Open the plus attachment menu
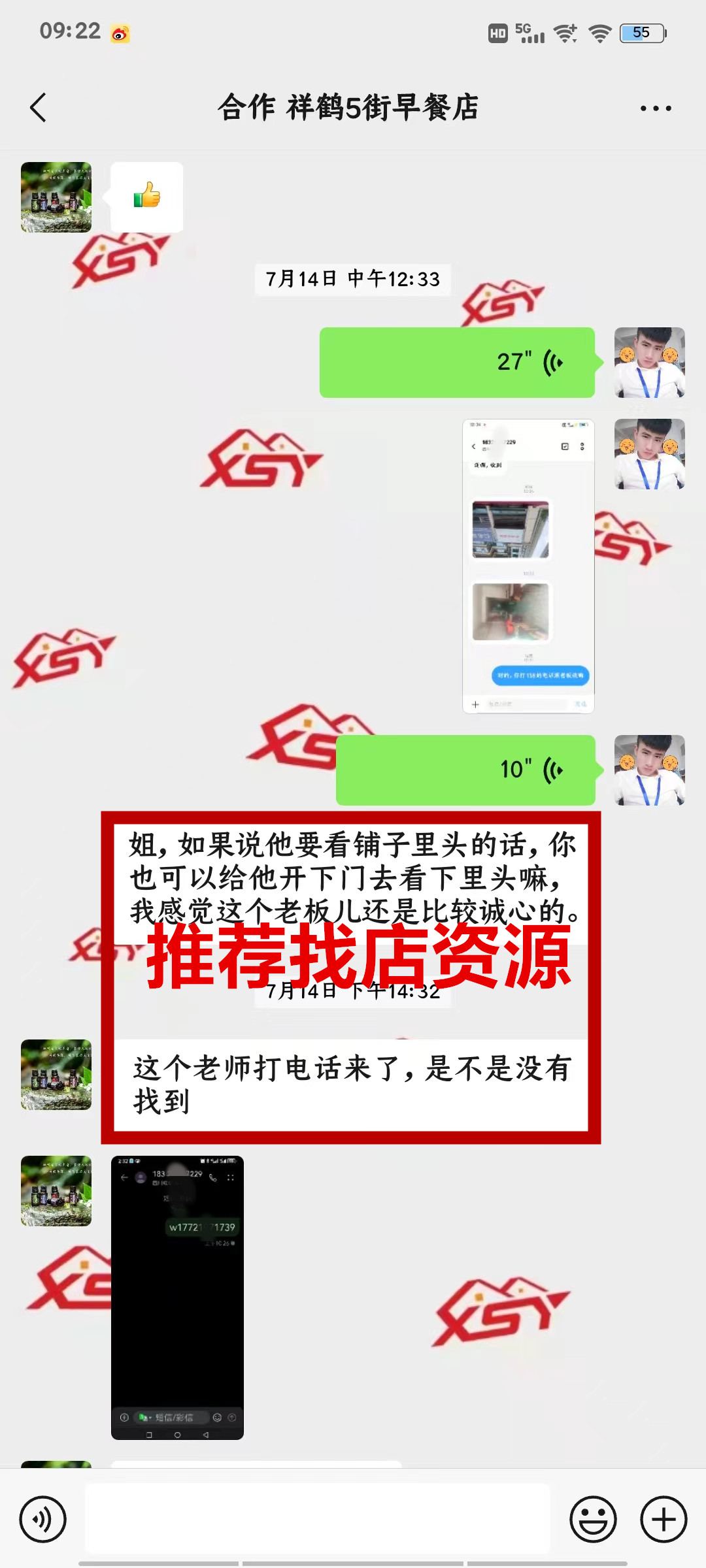This screenshot has width=706, height=1568. [664, 1519]
